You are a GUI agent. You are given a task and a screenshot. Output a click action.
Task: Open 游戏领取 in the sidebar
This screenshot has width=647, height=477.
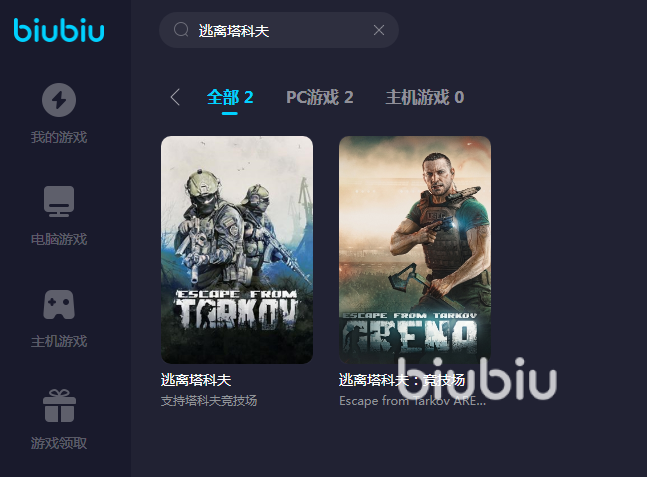(59, 419)
